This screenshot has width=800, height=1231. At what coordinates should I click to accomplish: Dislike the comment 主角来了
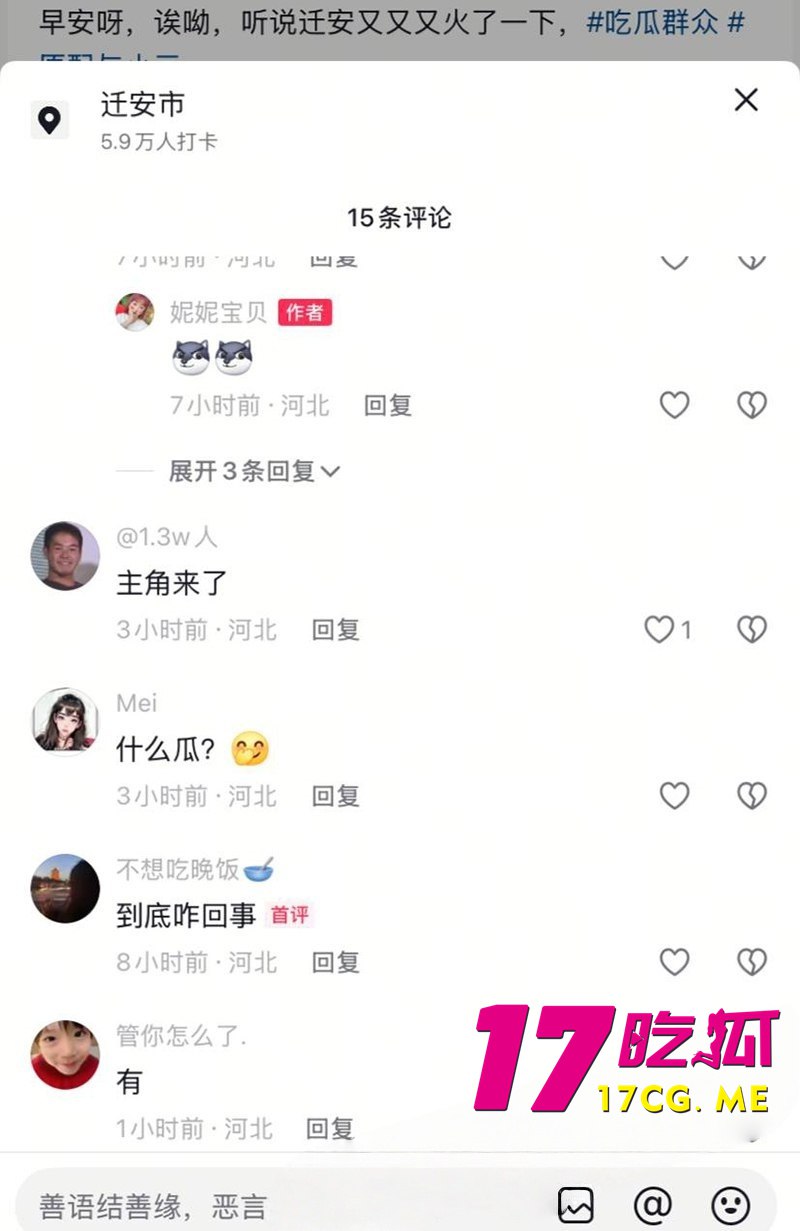[751, 629]
